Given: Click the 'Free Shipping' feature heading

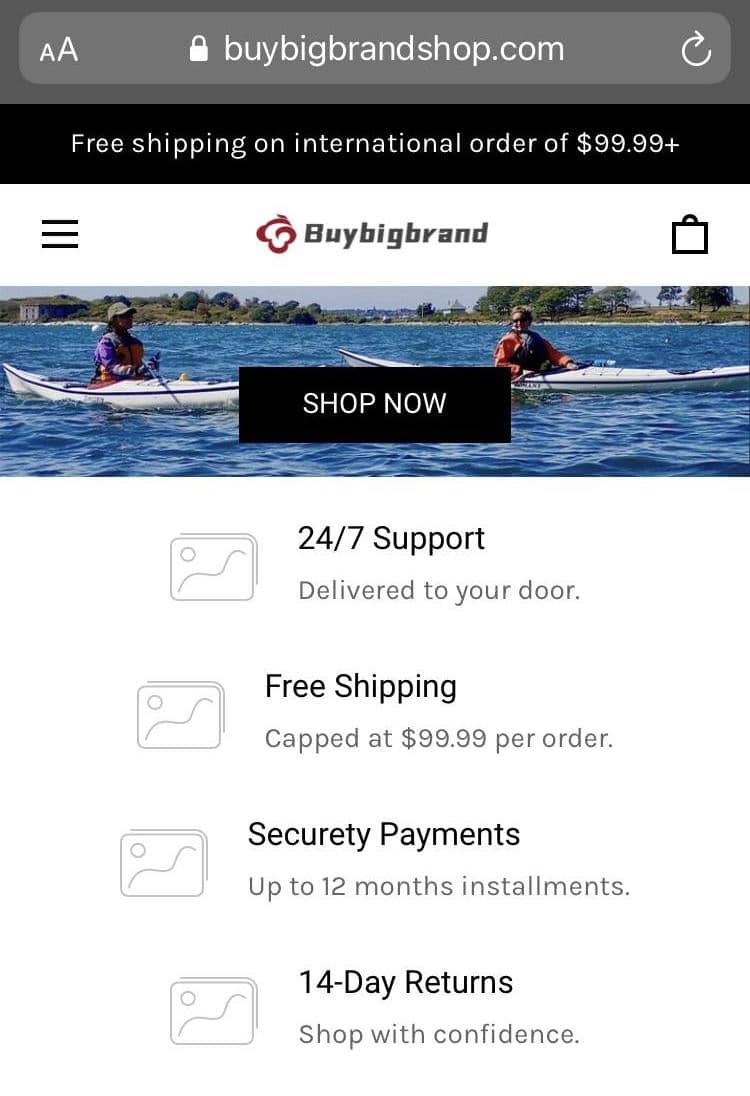Looking at the screenshot, I should tap(360, 687).
